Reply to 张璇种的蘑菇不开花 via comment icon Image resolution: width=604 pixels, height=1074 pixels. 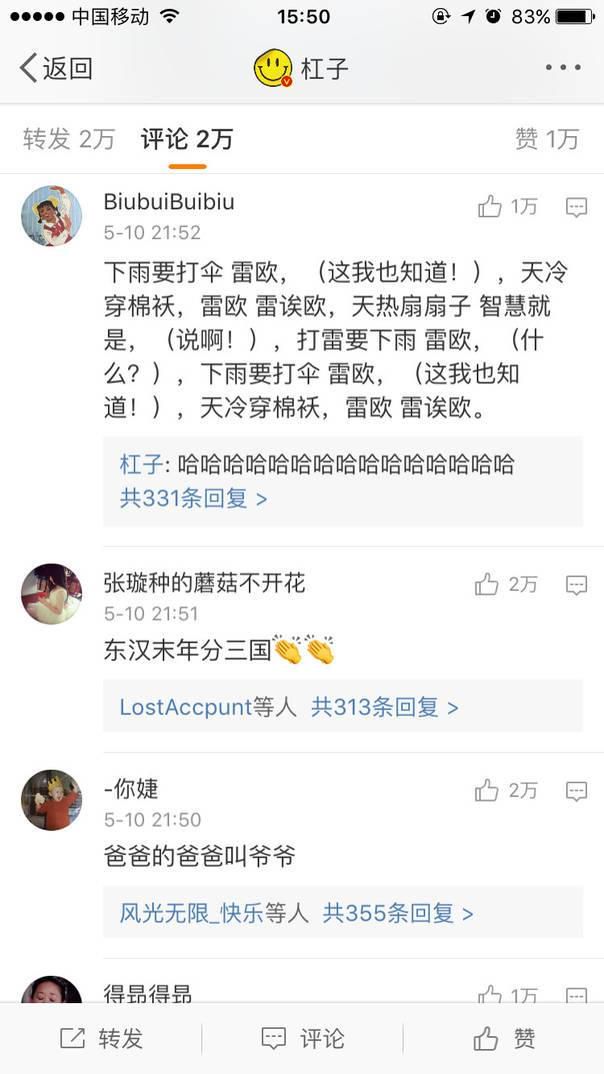[x=576, y=584]
